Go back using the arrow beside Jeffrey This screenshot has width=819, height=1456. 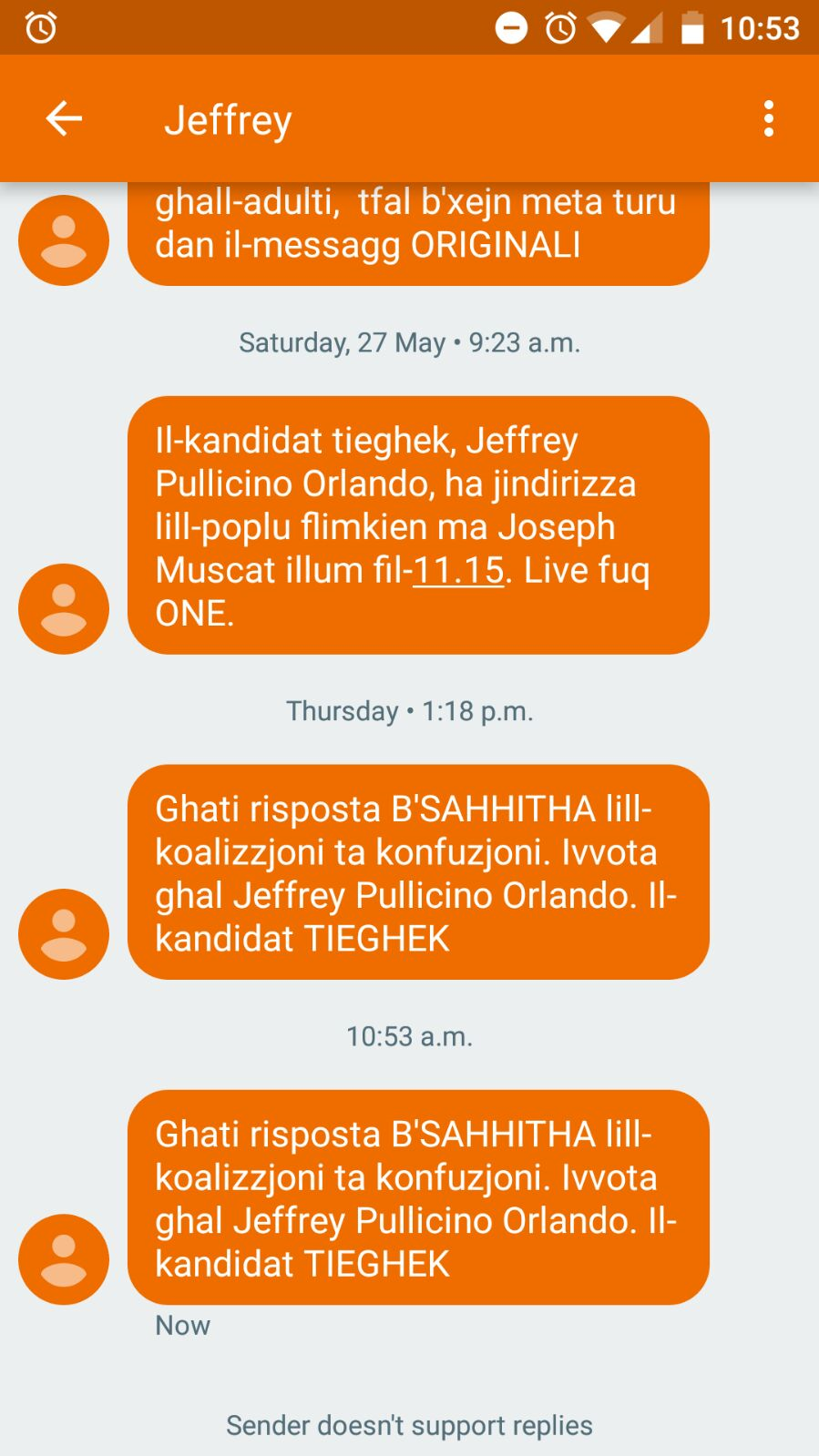(64, 118)
